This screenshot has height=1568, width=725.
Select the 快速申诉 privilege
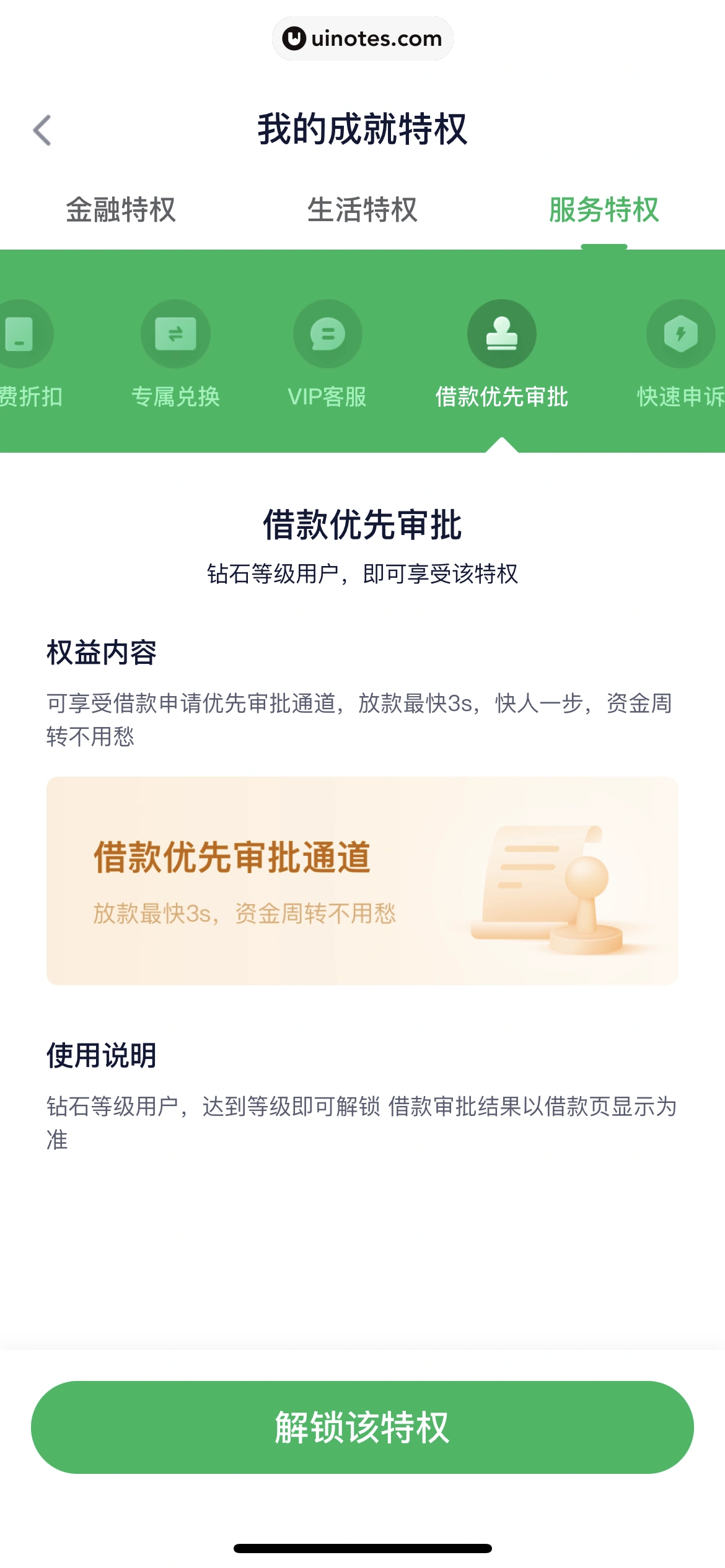tap(680, 334)
